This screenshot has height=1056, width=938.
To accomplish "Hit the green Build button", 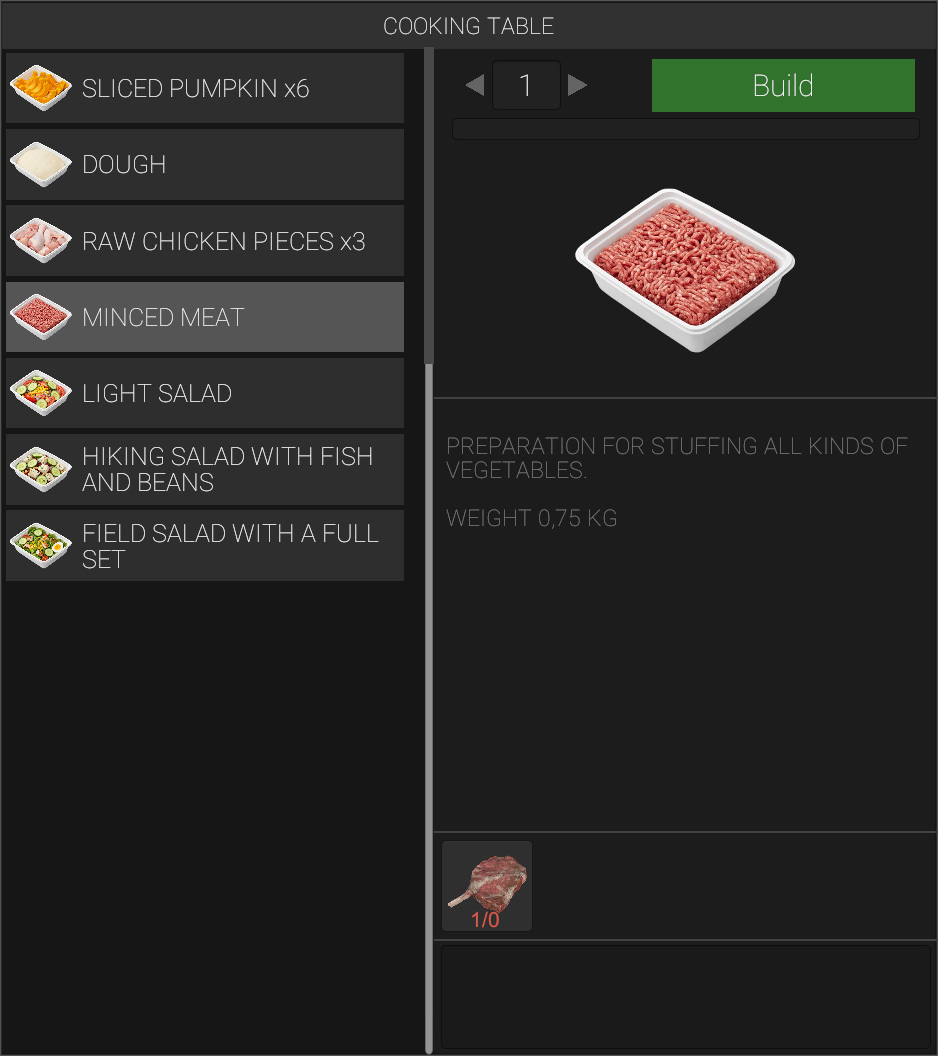I will [783, 86].
